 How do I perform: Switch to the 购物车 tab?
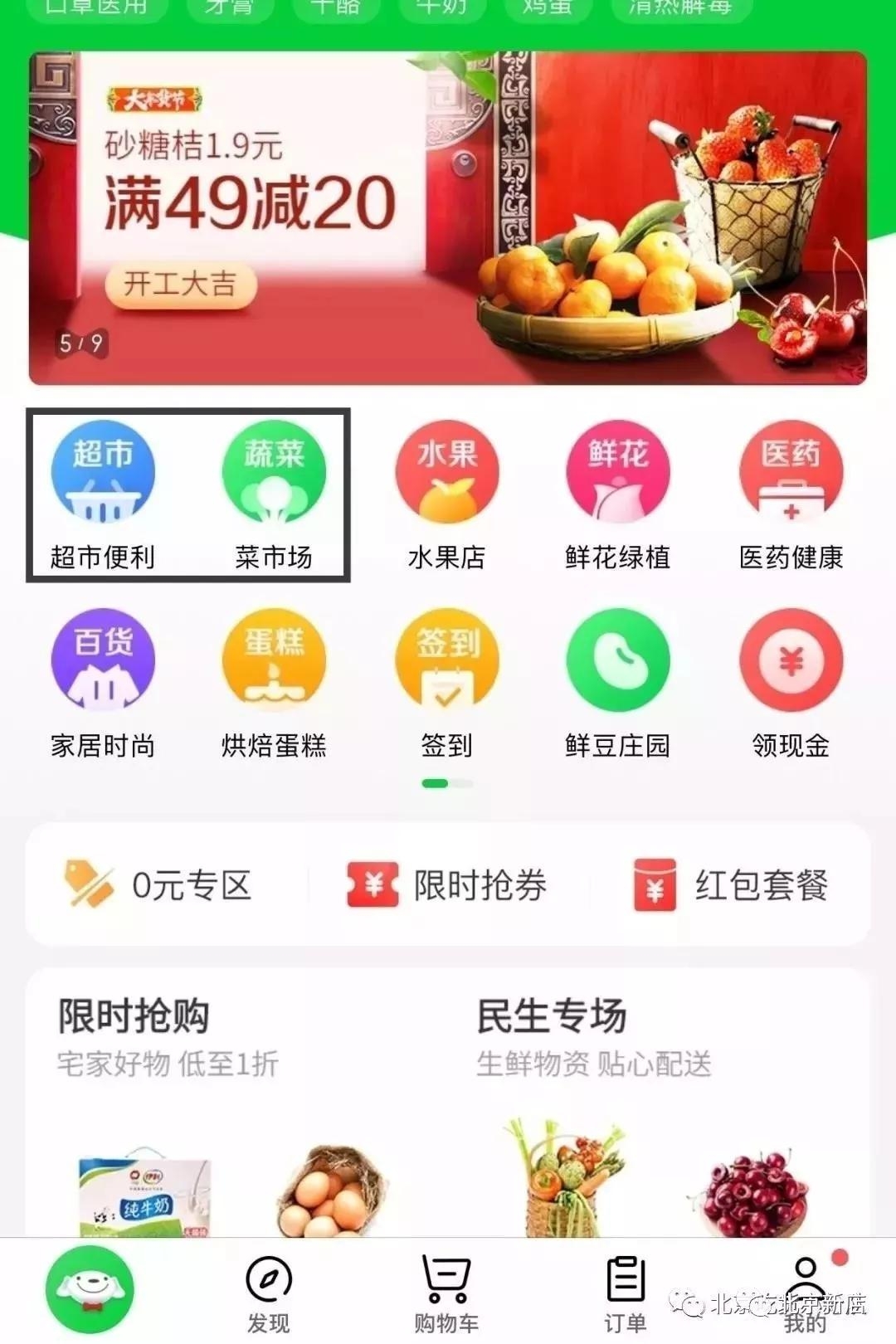click(x=446, y=1293)
